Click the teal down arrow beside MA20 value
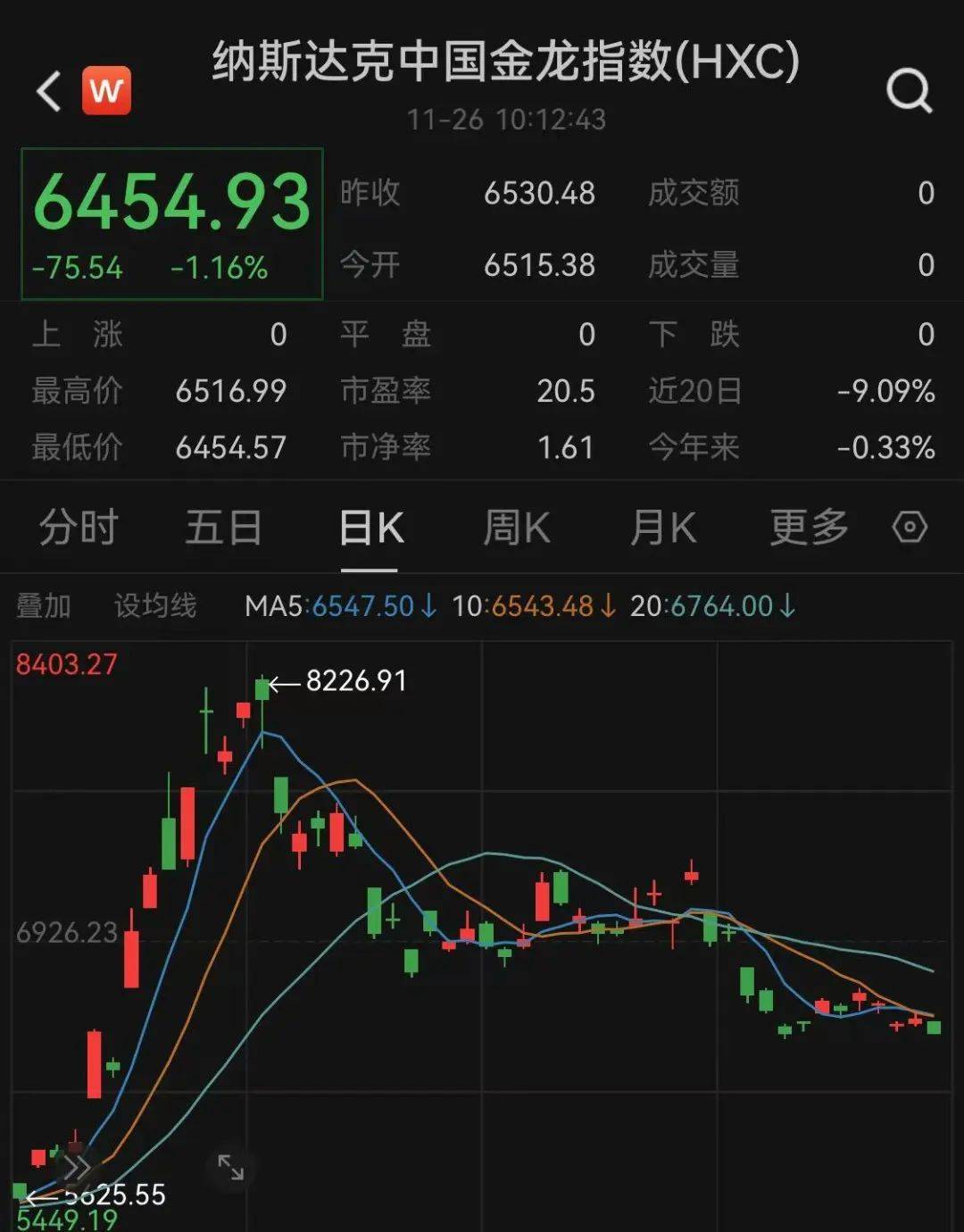The width and height of the screenshot is (964, 1232). click(787, 606)
